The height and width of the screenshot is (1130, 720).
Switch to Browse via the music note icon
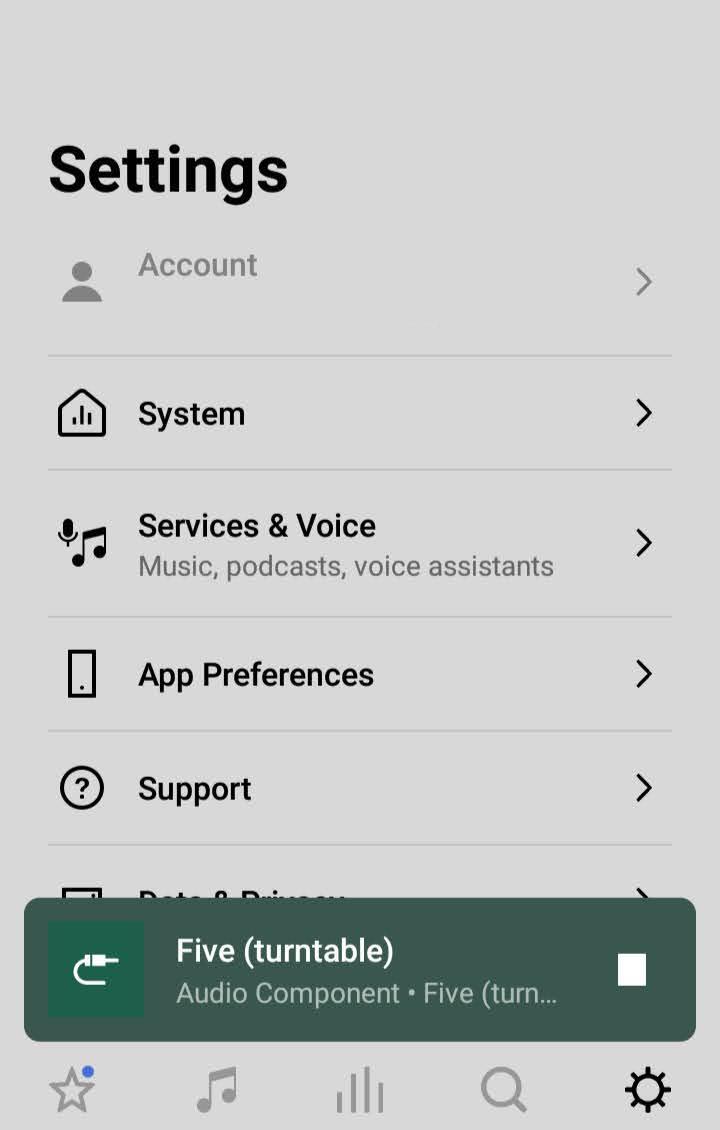tap(215, 1090)
